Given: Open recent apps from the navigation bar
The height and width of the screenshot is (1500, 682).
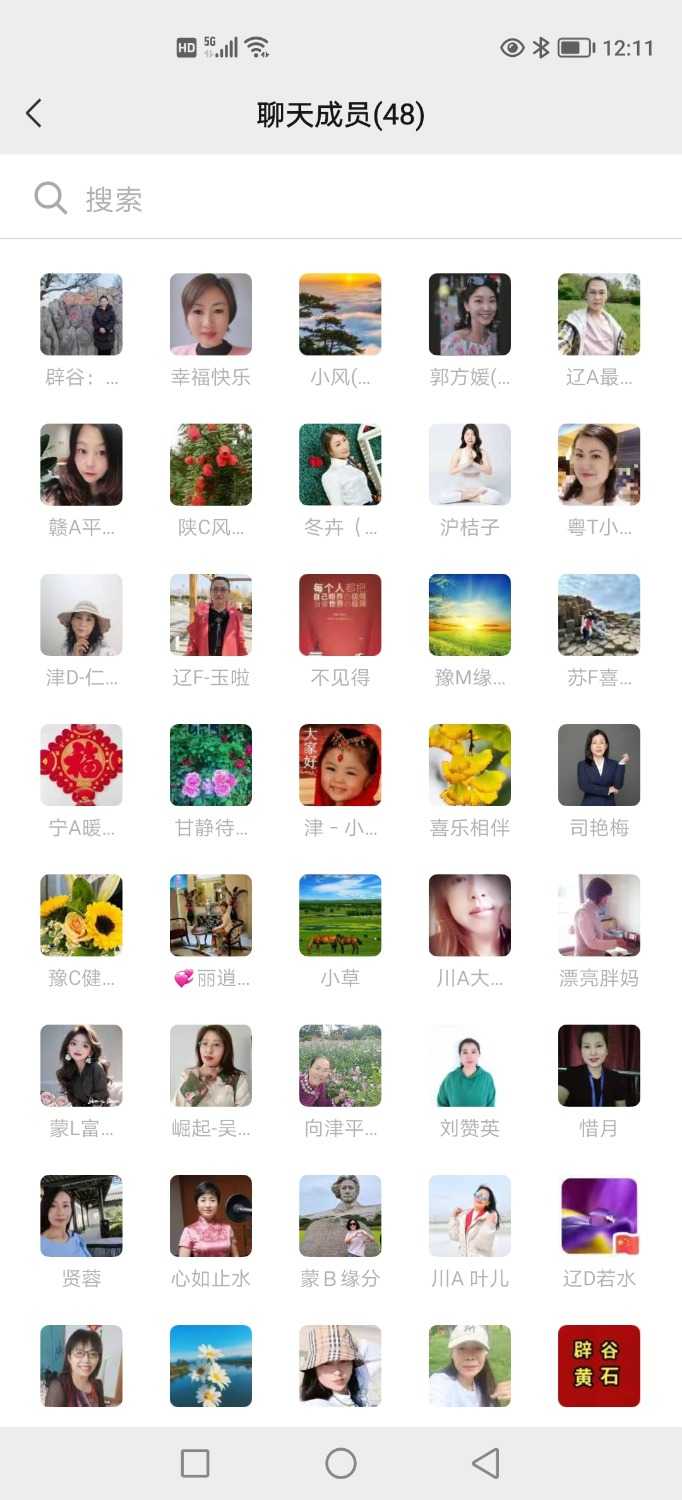Looking at the screenshot, I should 195,1463.
